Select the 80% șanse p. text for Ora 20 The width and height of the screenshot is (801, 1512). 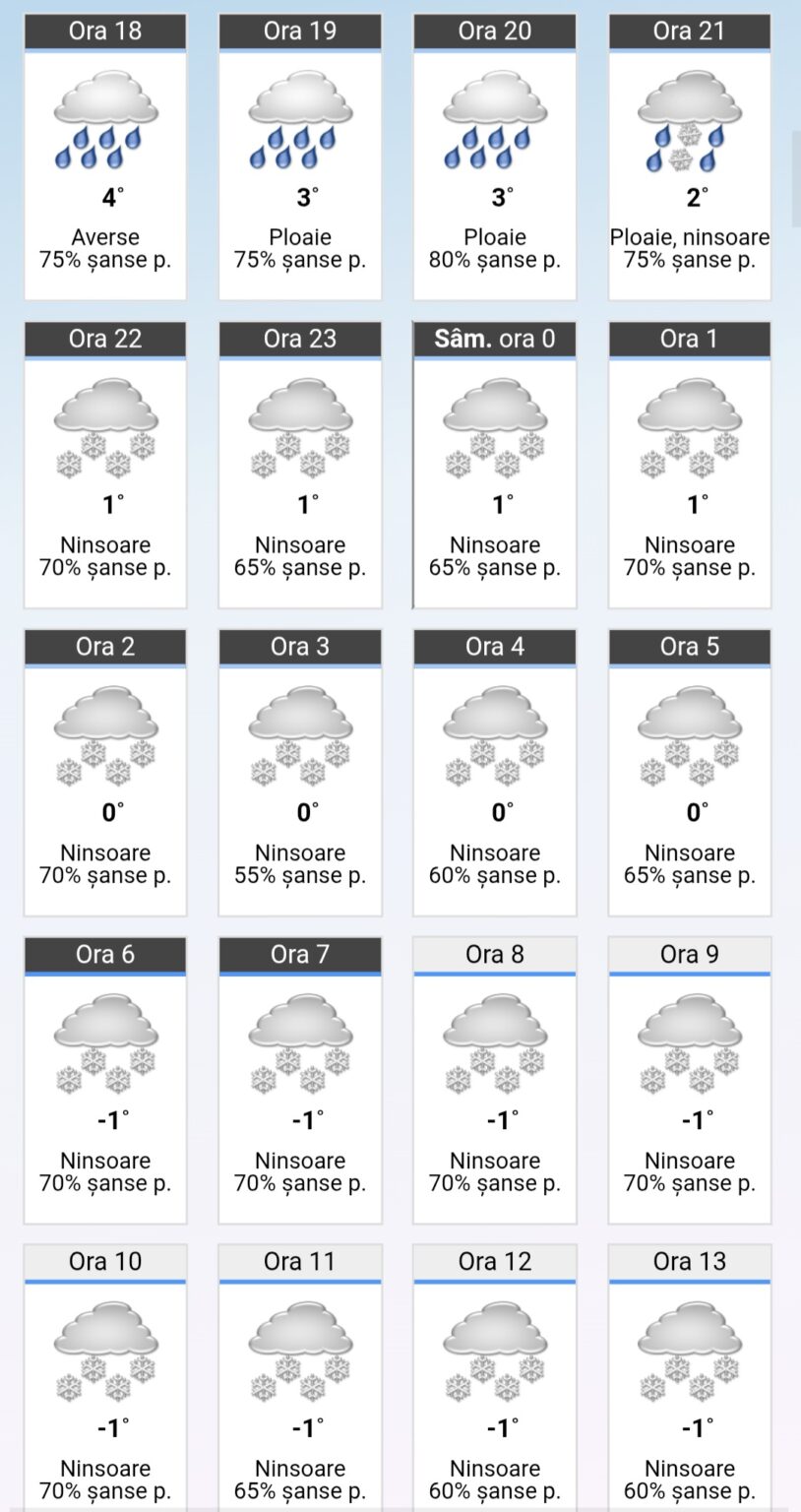click(x=494, y=259)
